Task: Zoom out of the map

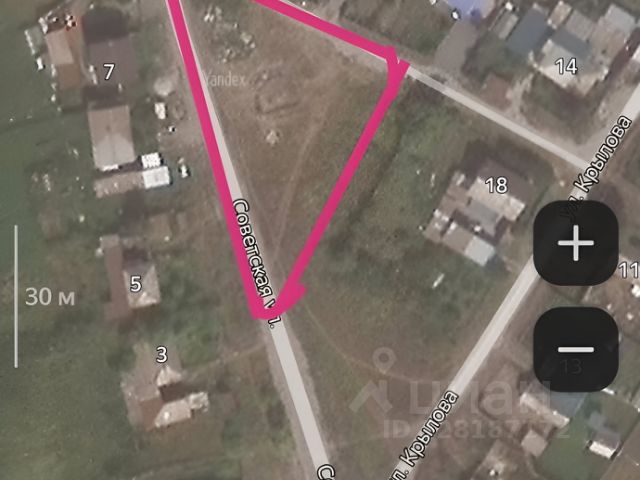Action: click(x=575, y=349)
